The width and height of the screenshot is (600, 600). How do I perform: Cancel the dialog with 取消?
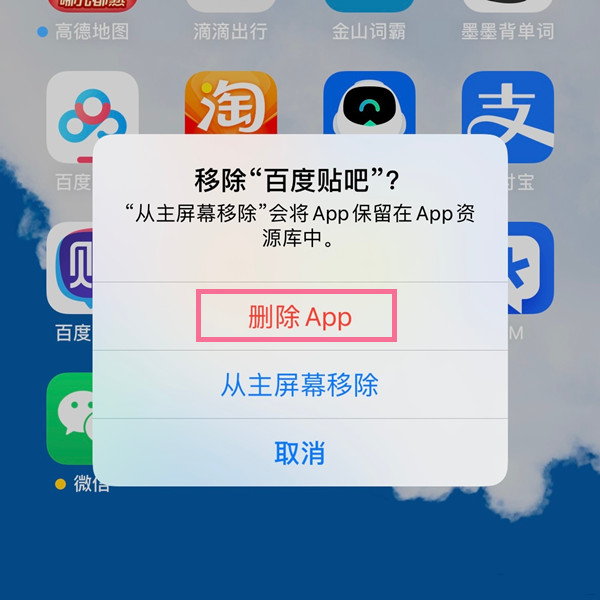pyautogui.click(x=300, y=453)
